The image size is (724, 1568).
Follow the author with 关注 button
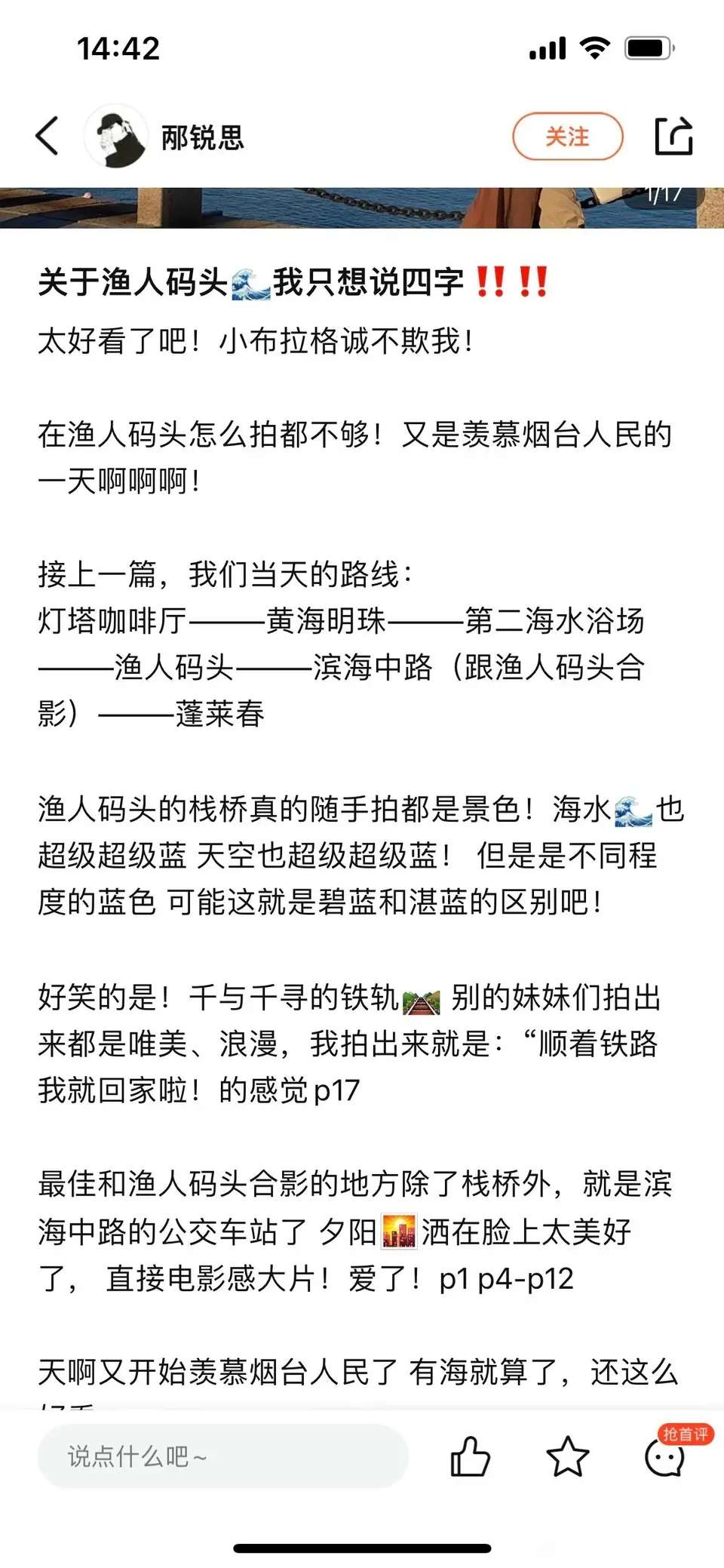(568, 137)
